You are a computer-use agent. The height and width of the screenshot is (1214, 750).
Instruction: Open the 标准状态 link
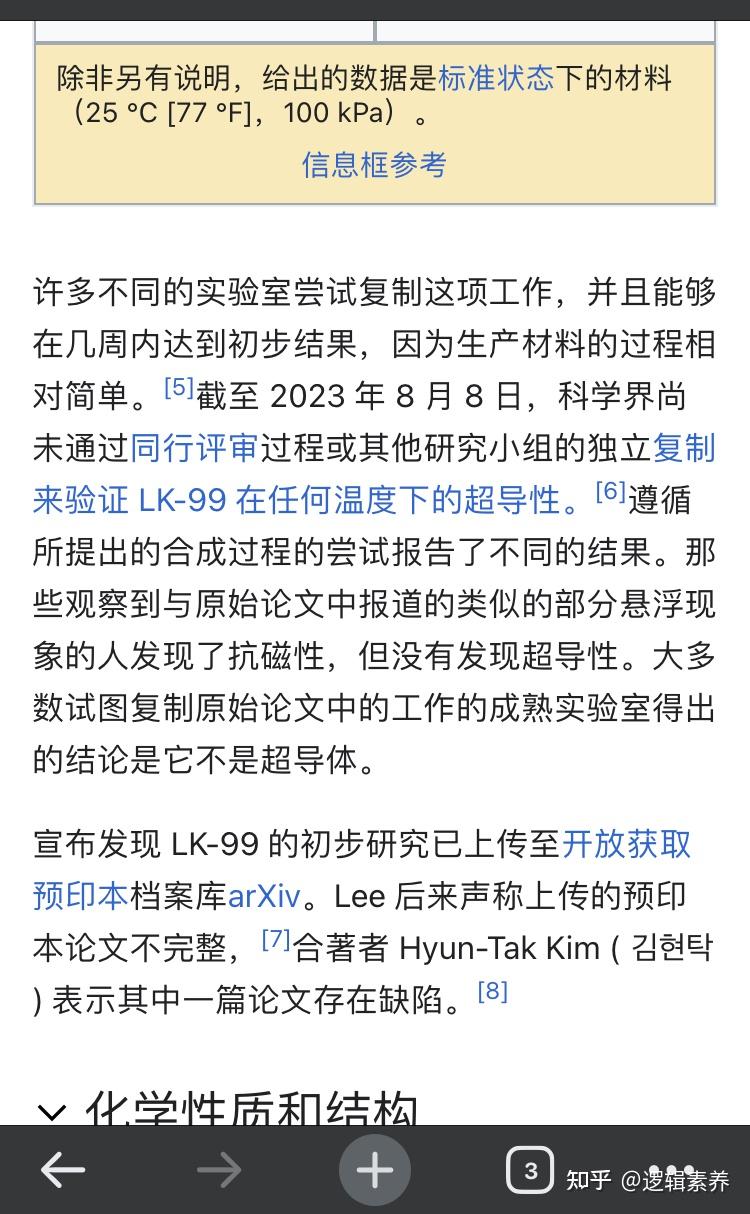[x=496, y=78]
